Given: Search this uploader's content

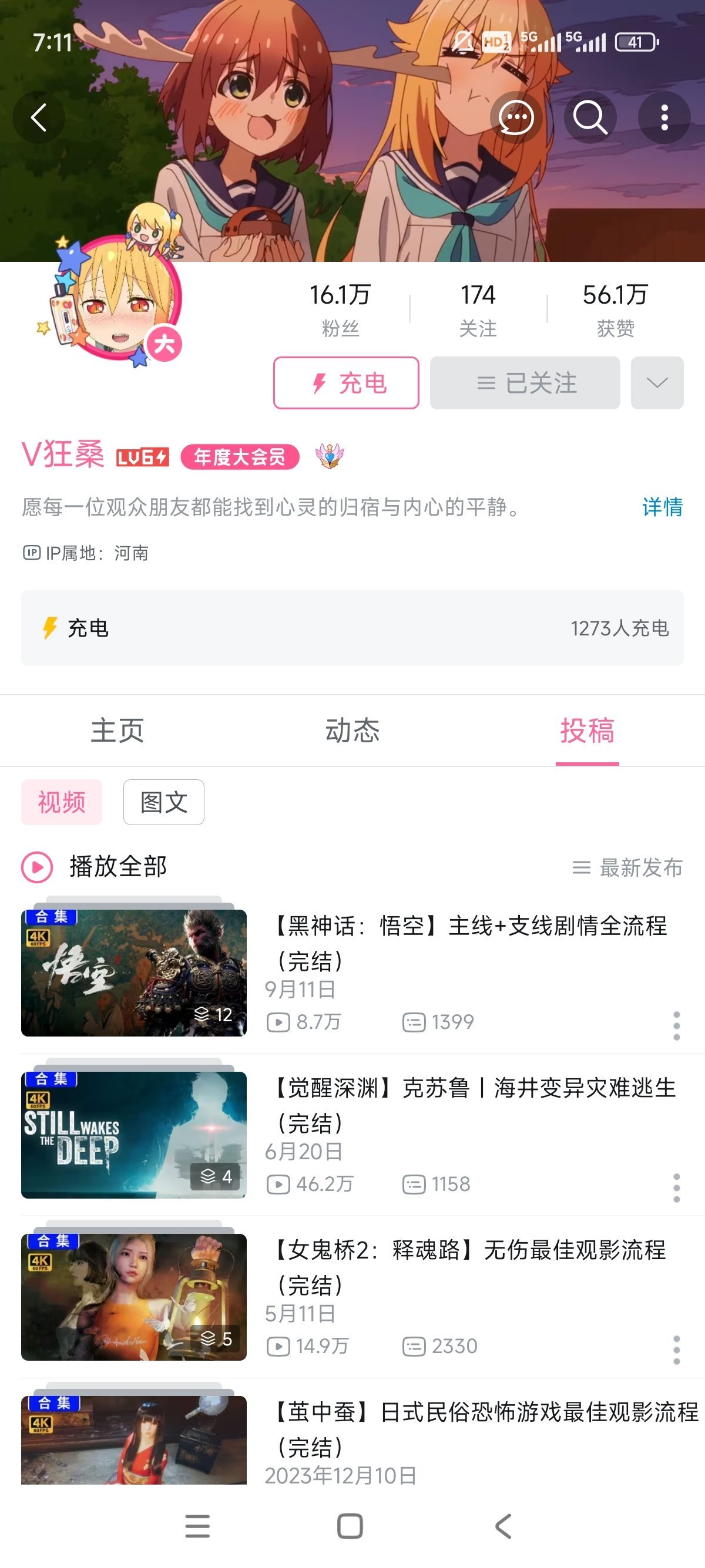Looking at the screenshot, I should [x=590, y=117].
